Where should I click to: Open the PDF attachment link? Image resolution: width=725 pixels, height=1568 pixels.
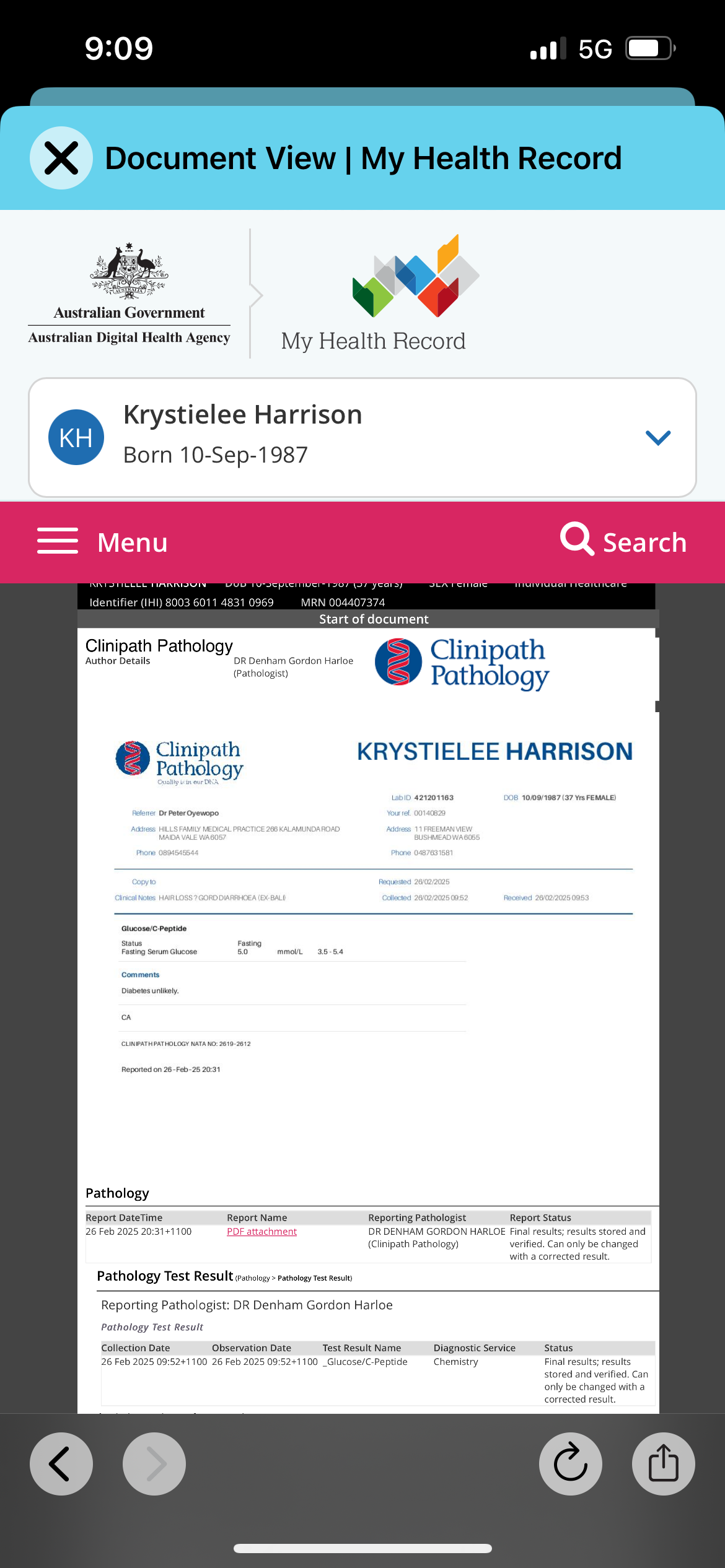pyautogui.click(x=261, y=1231)
